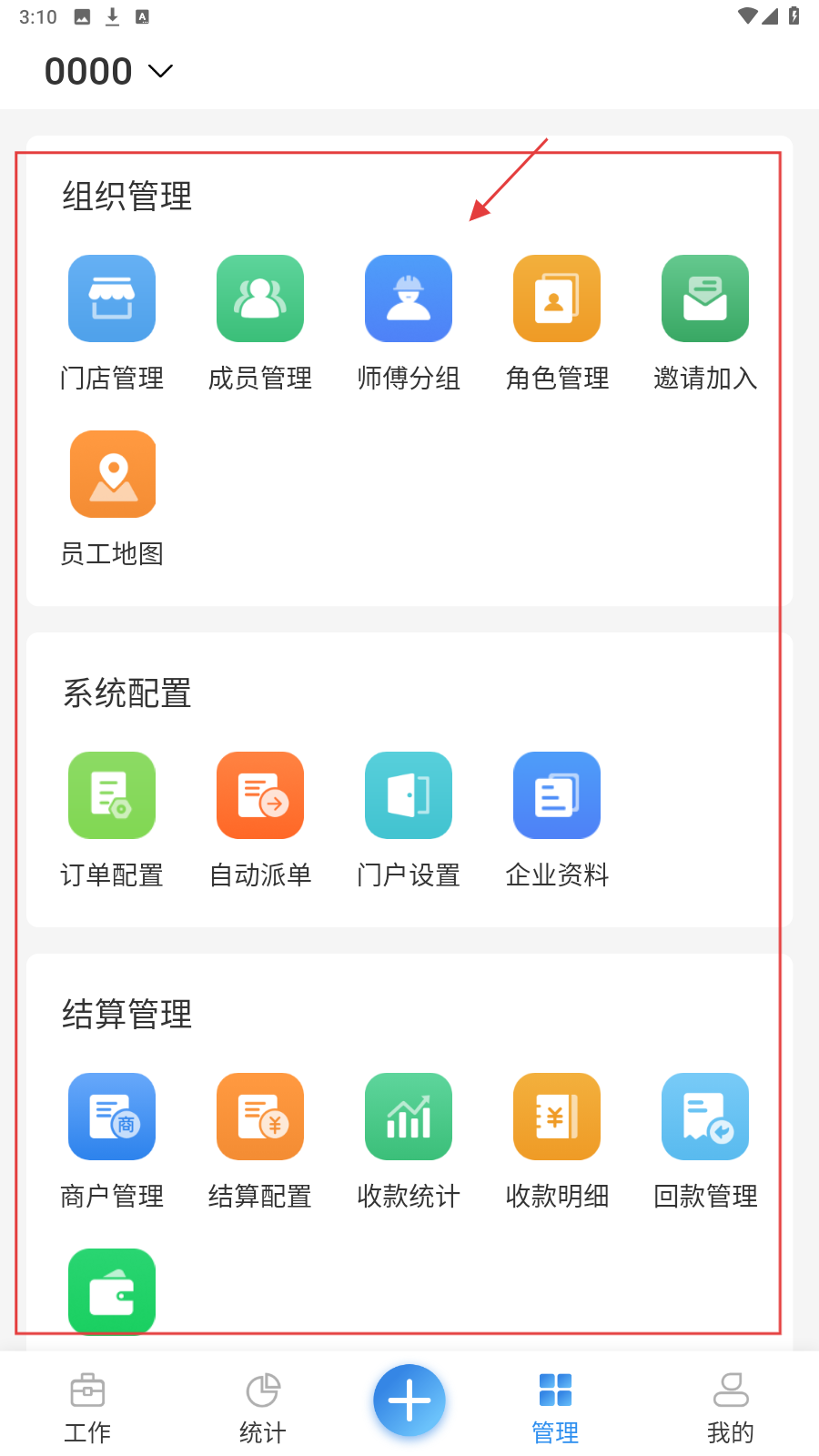819x1456 pixels.
Task: Switch to the 工作 tab
Action: point(87,1408)
